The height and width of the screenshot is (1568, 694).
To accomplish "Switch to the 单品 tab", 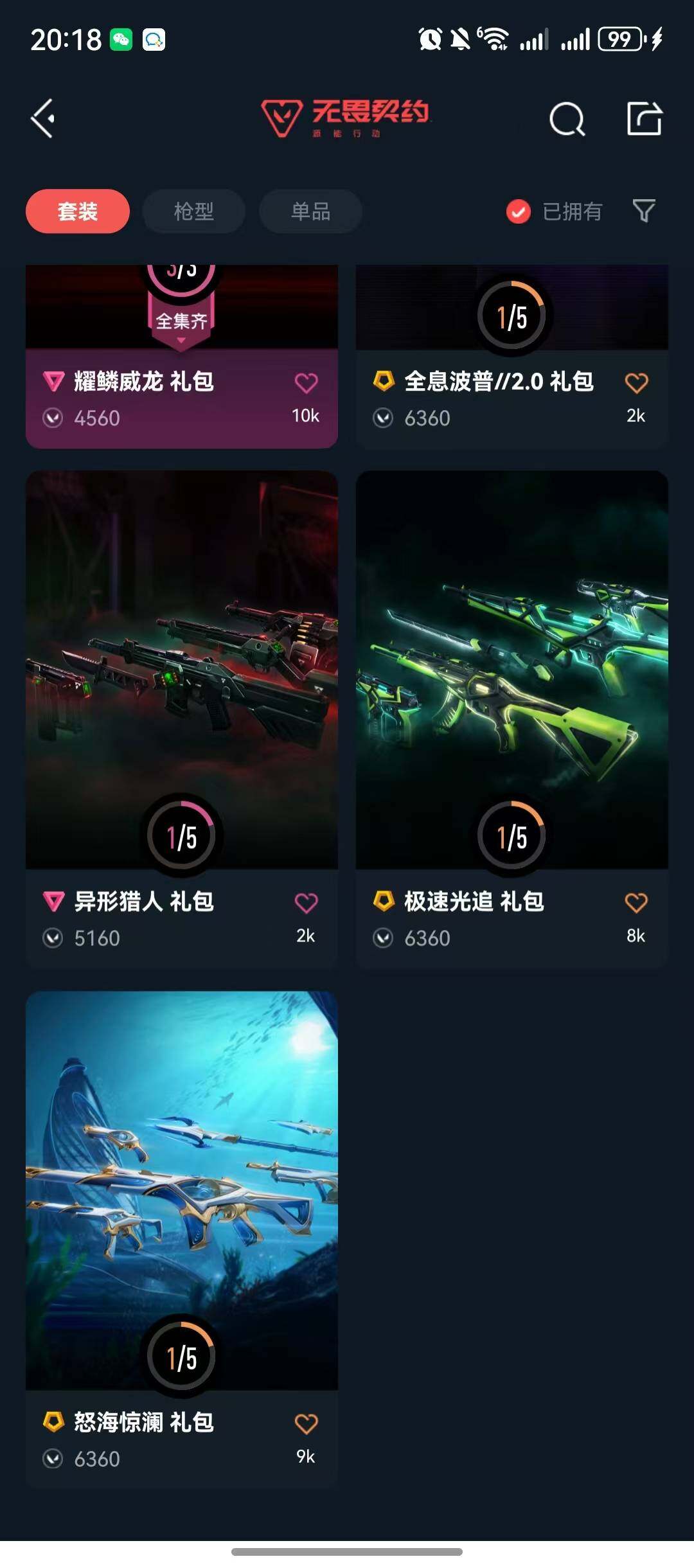I will (310, 211).
